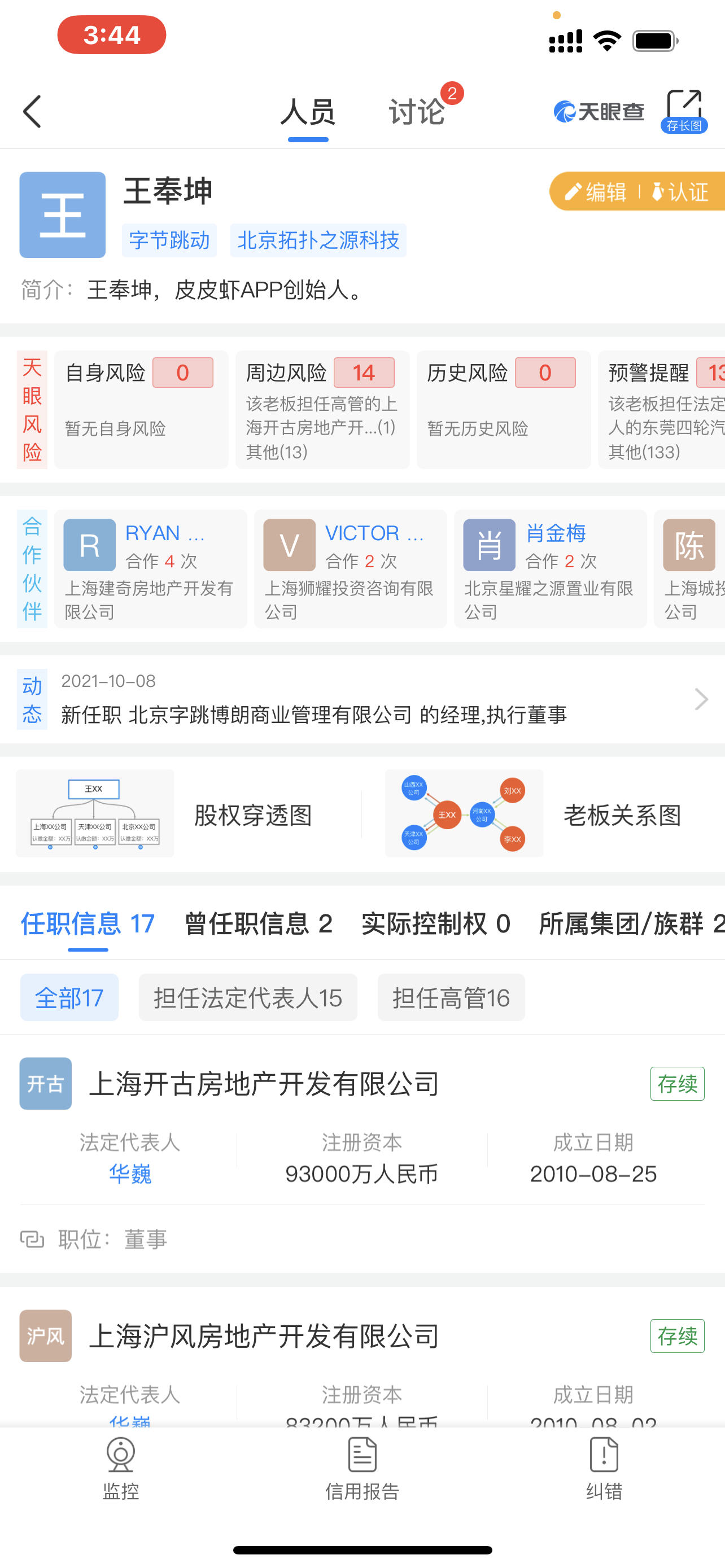Screen dimensions: 725x1568
Task: Filter by 担任高管16
Action: click(451, 998)
